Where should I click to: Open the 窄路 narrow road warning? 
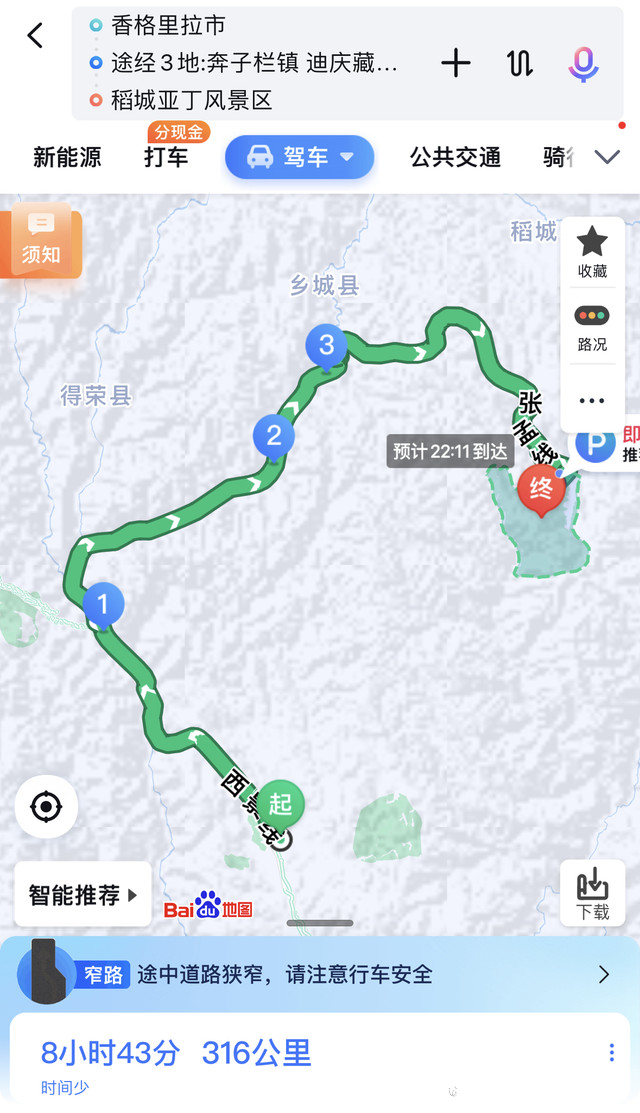point(319,975)
